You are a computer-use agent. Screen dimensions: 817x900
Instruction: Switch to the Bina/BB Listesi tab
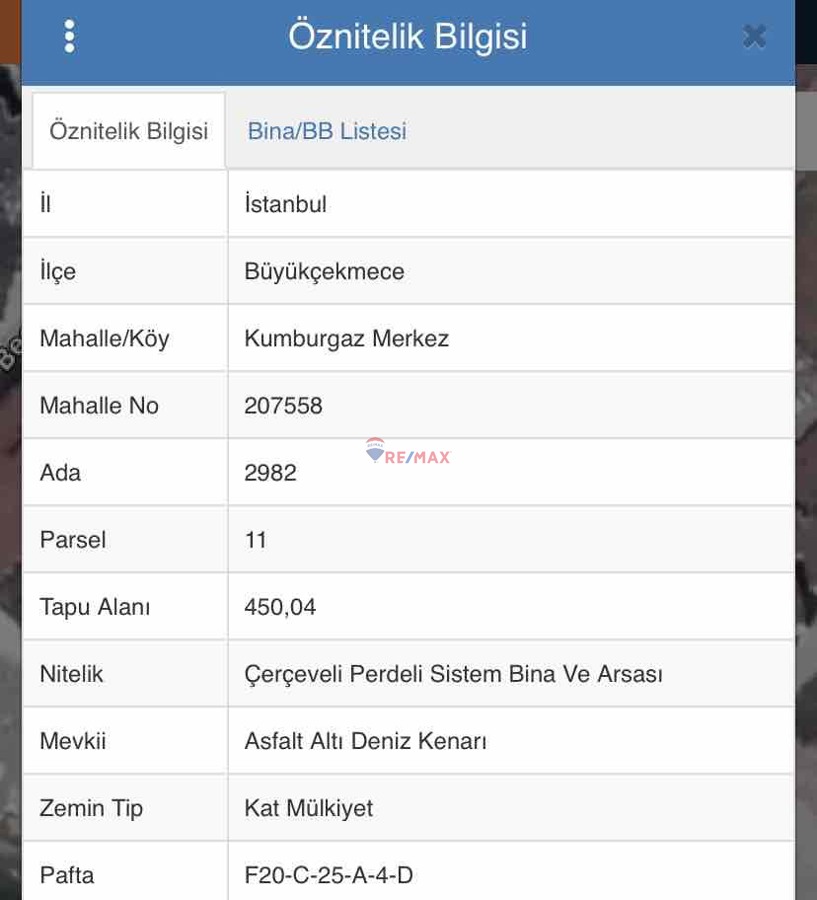click(x=327, y=131)
